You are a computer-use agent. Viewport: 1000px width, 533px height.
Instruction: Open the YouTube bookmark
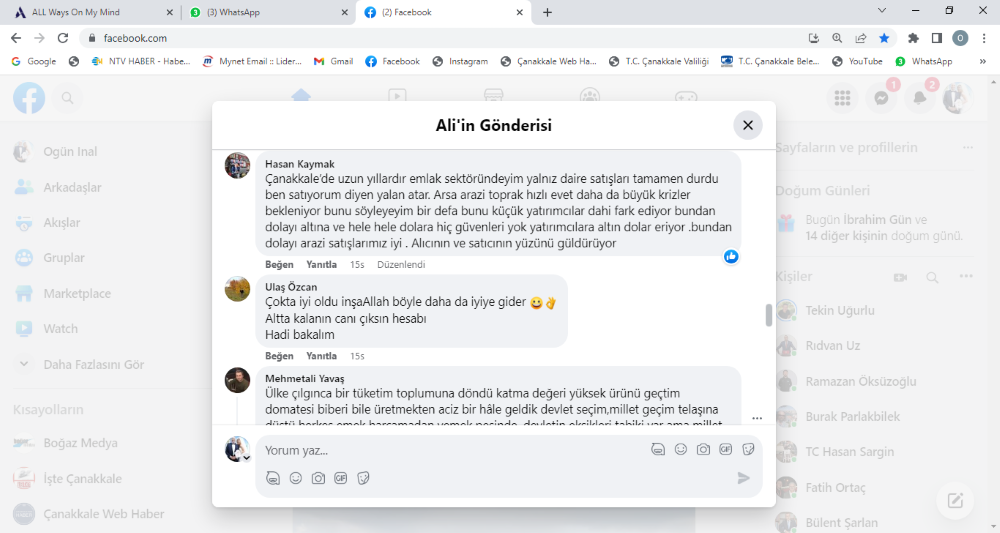[858, 61]
